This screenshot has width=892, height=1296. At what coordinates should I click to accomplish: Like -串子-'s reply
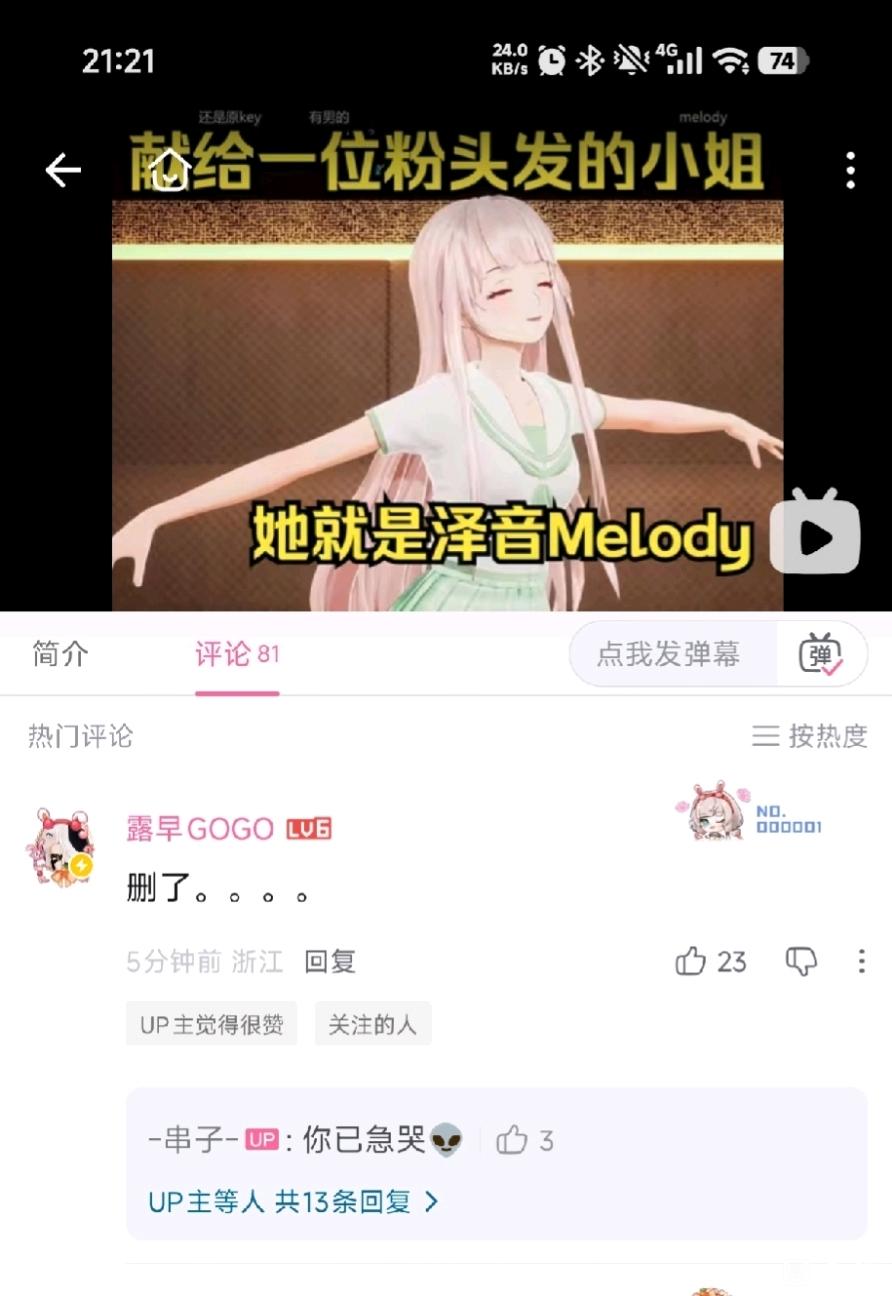tap(512, 1140)
